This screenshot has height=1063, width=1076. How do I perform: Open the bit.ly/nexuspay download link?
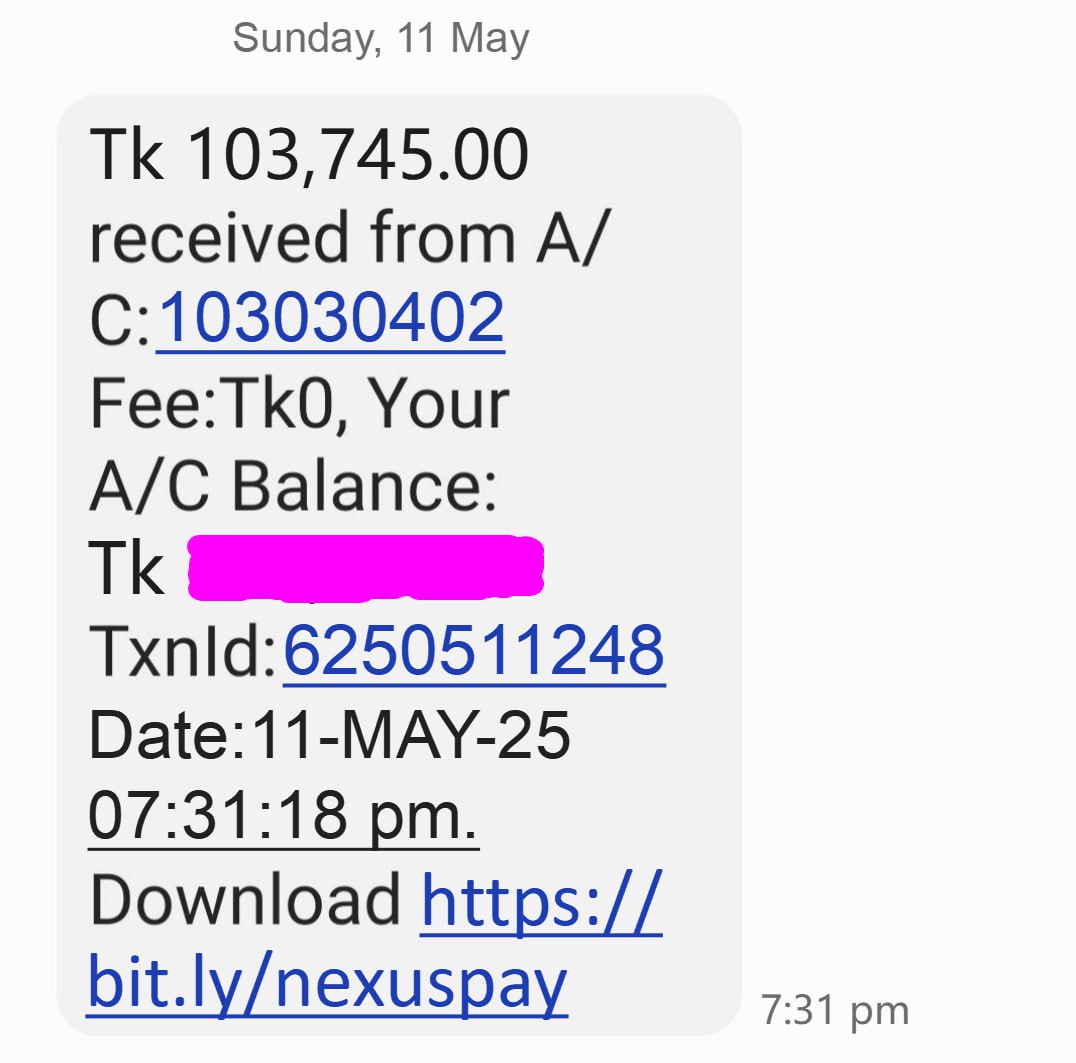(x=328, y=983)
